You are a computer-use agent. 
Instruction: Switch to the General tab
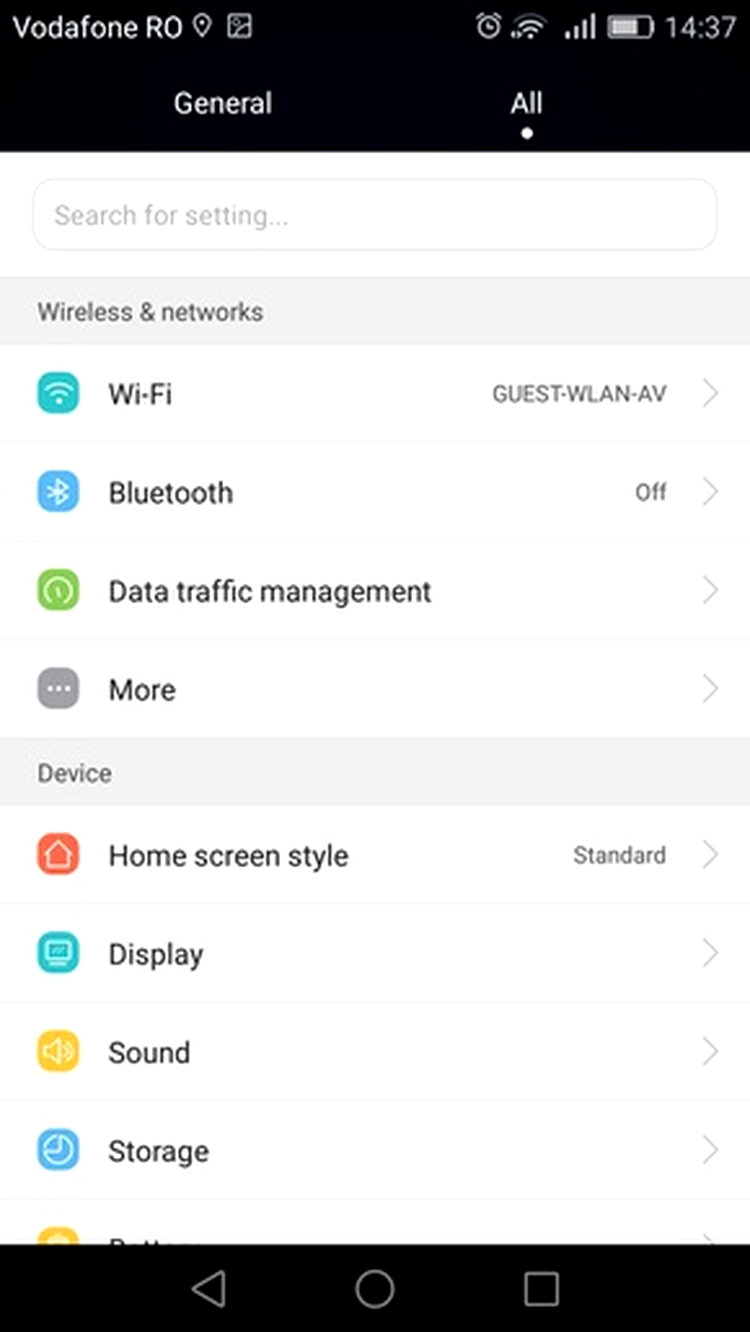(223, 103)
